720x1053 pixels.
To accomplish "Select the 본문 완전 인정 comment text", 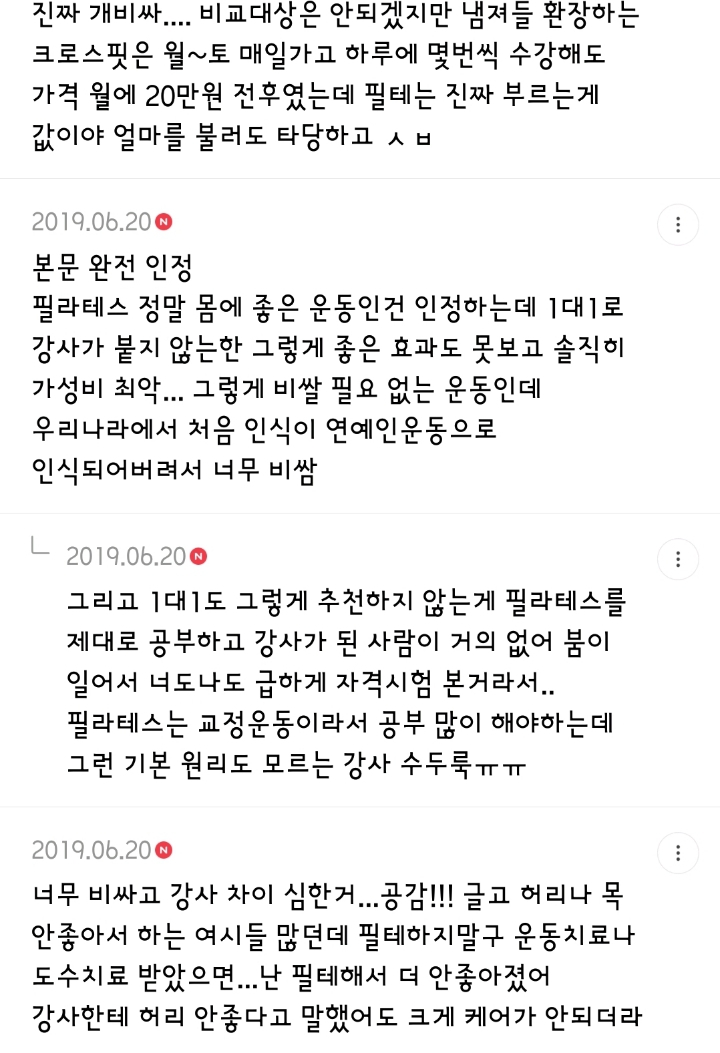I will [110, 267].
